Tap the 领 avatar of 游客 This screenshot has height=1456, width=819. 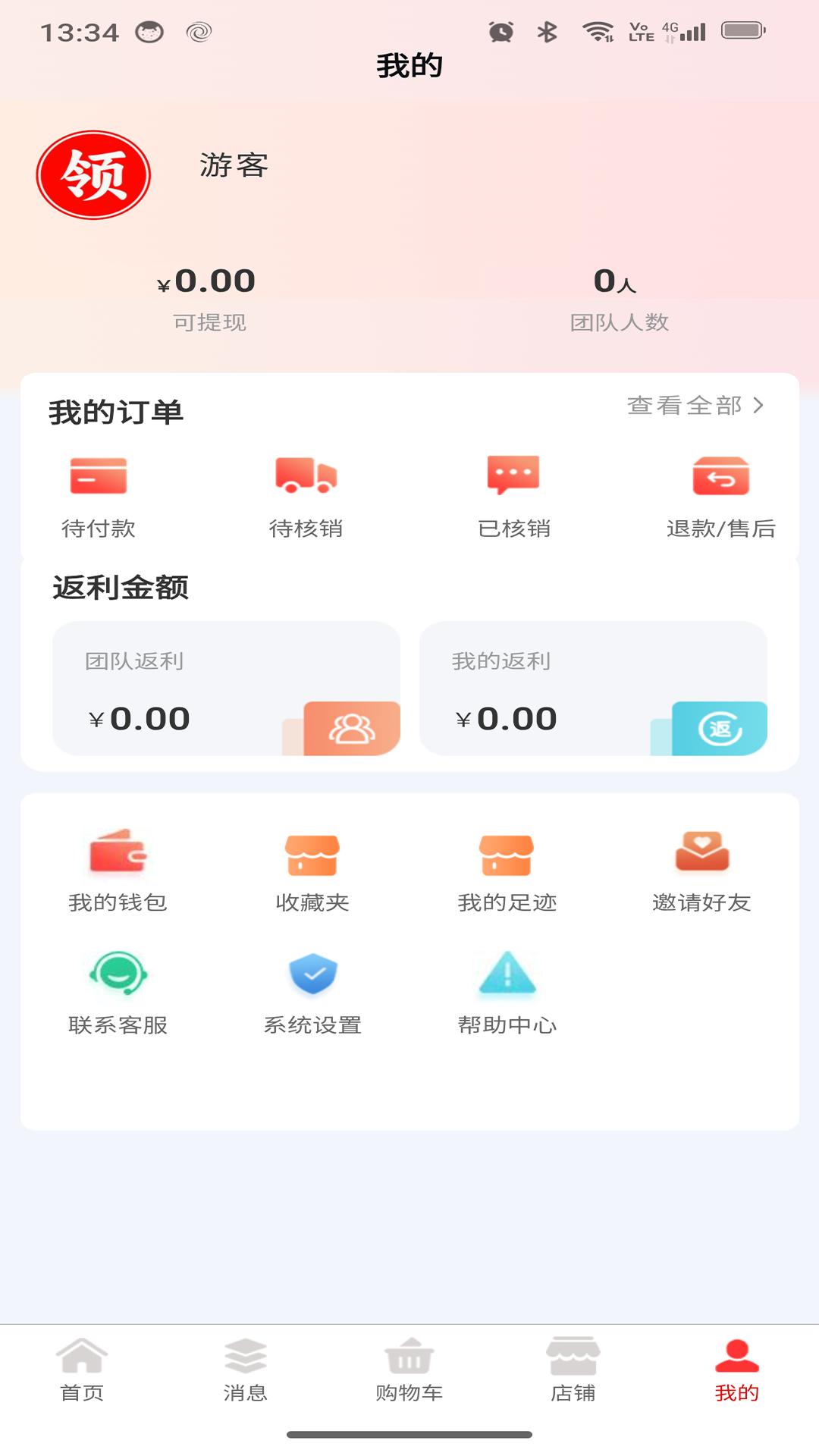pyautogui.click(x=93, y=174)
